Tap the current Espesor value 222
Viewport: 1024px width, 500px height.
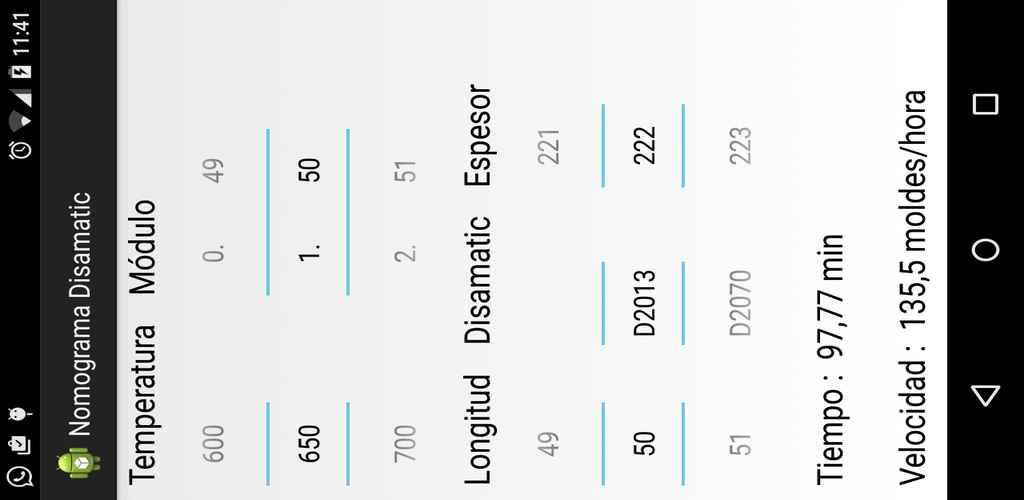[644, 146]
